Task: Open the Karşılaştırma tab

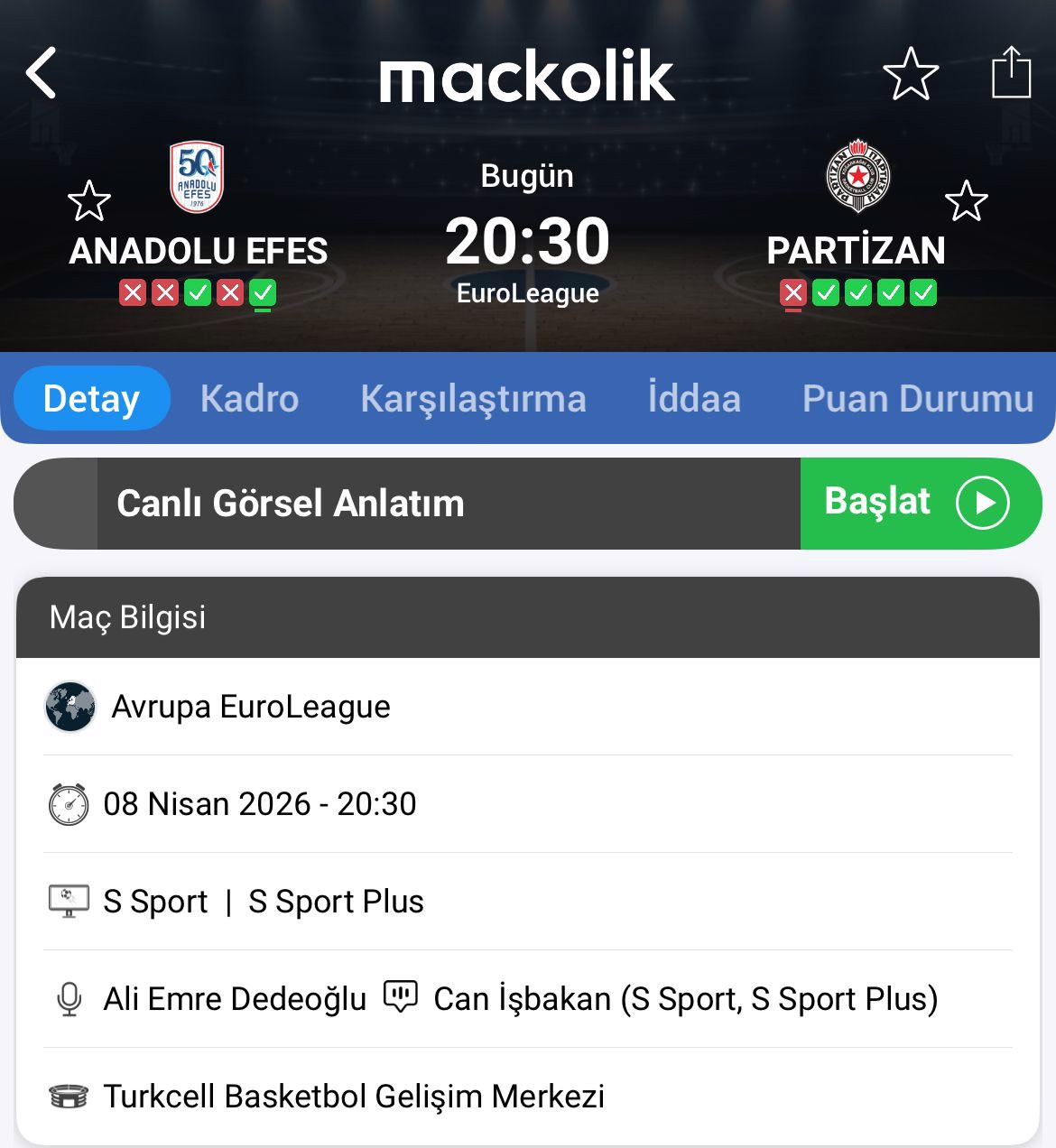Action: tap(473, 398)
